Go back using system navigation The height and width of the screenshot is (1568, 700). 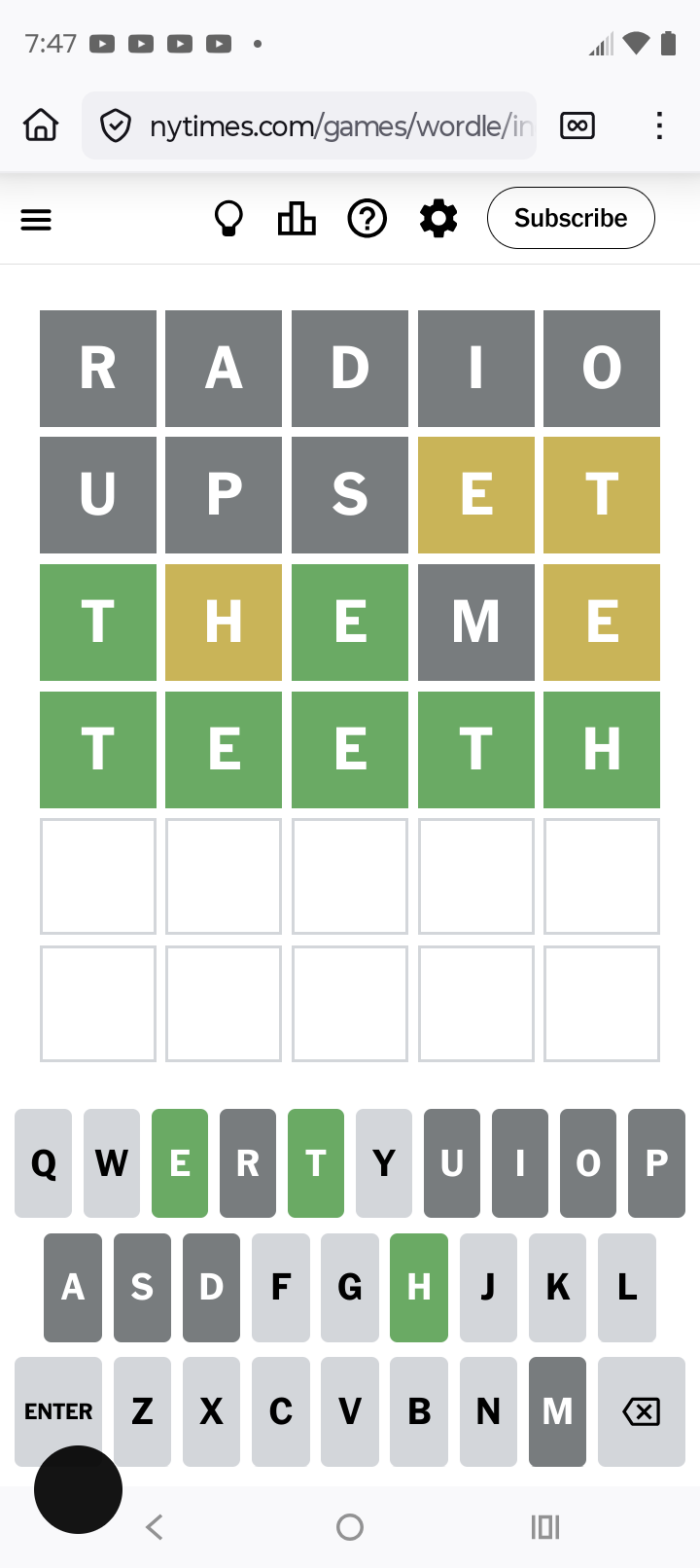[154, 1527]
